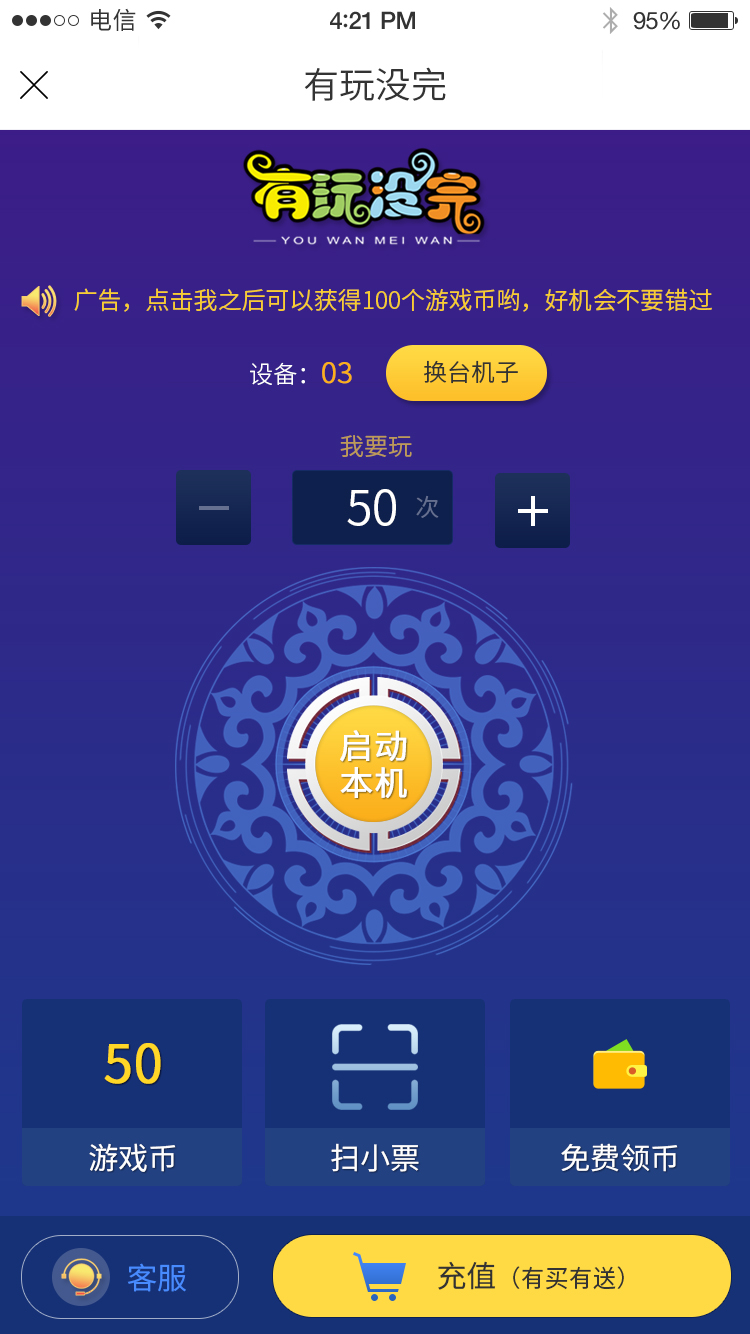Open 扫小票 to scan a ticket
This screenshot has width=750, height=1334.
[375, 1092]
